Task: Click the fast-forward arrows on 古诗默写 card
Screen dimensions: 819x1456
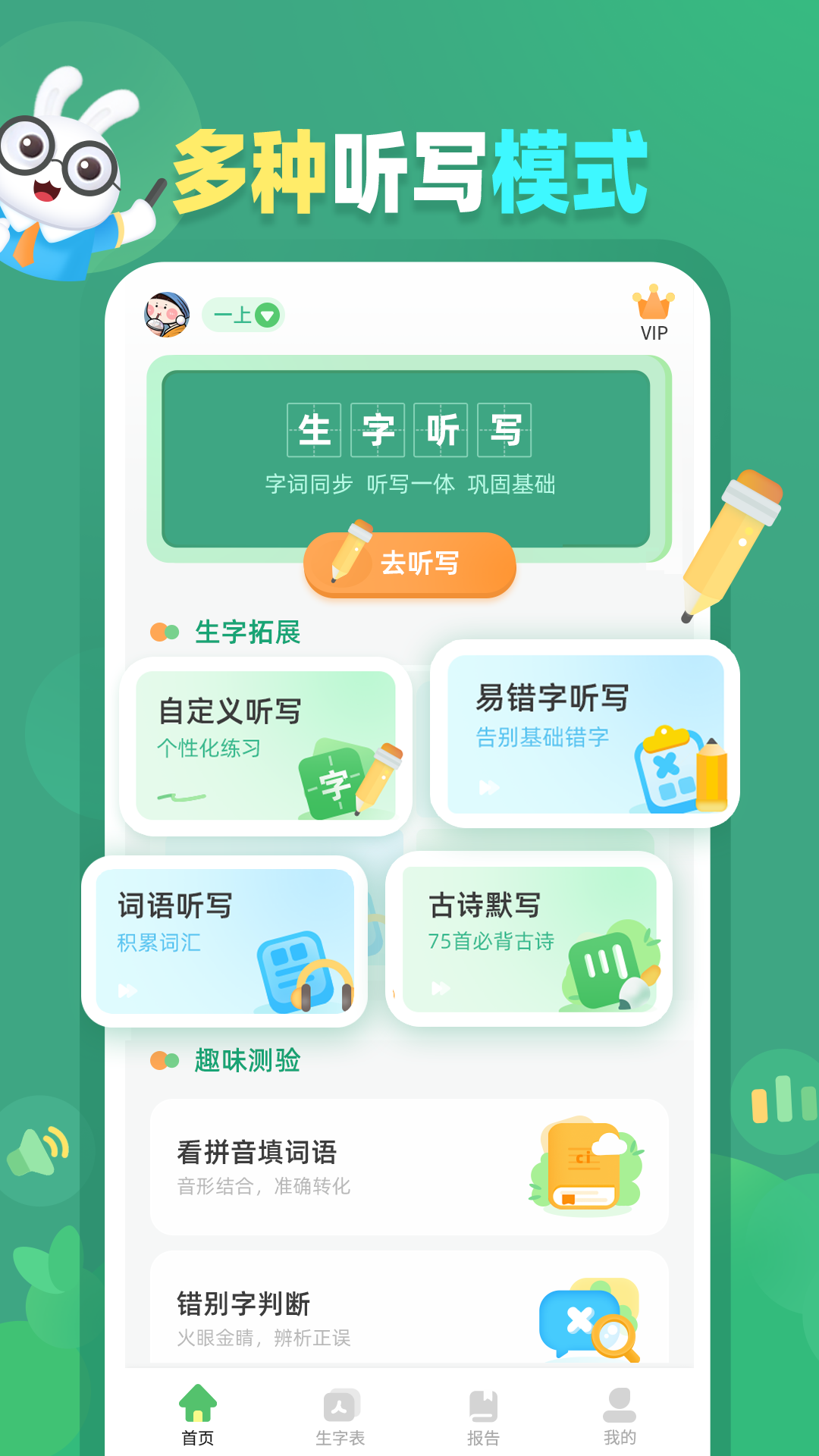Action: (440, 990)
